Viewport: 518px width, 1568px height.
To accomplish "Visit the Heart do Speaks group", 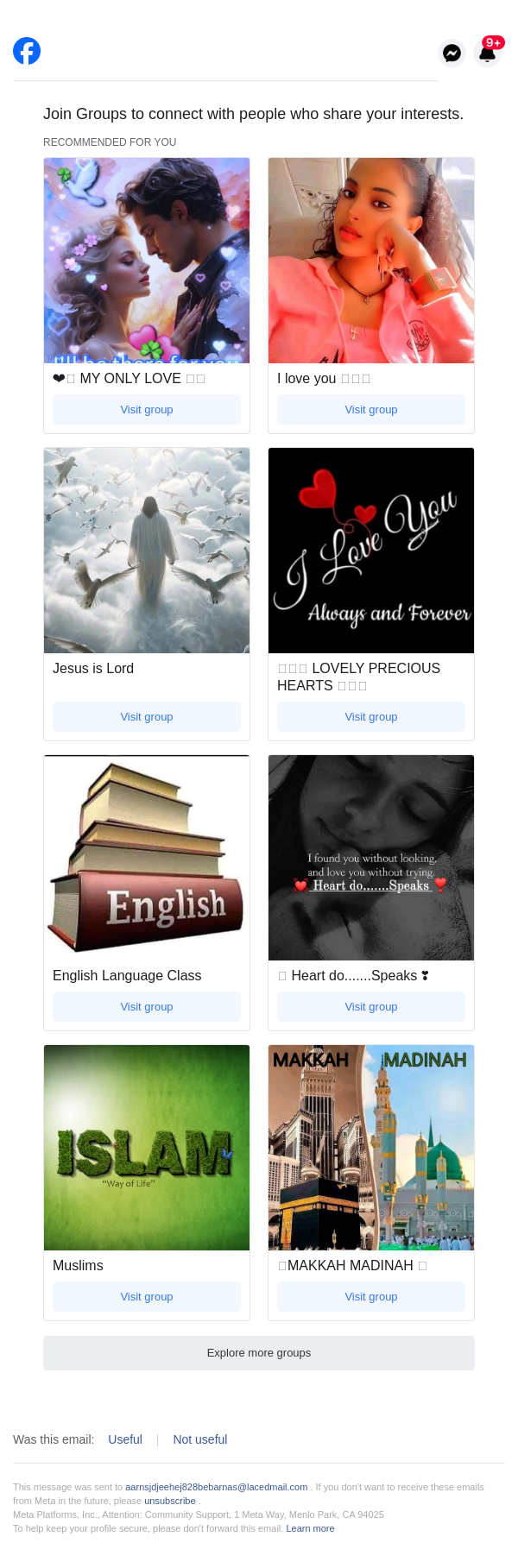I will coord(371,1006).
